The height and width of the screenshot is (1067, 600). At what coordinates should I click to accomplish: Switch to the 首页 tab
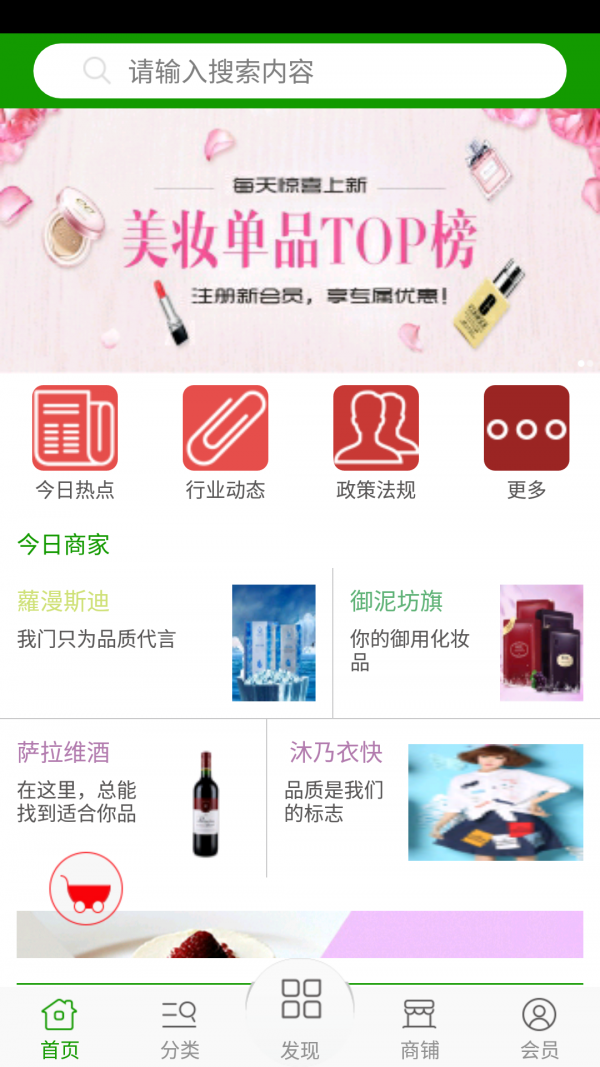coord(60,1028)
